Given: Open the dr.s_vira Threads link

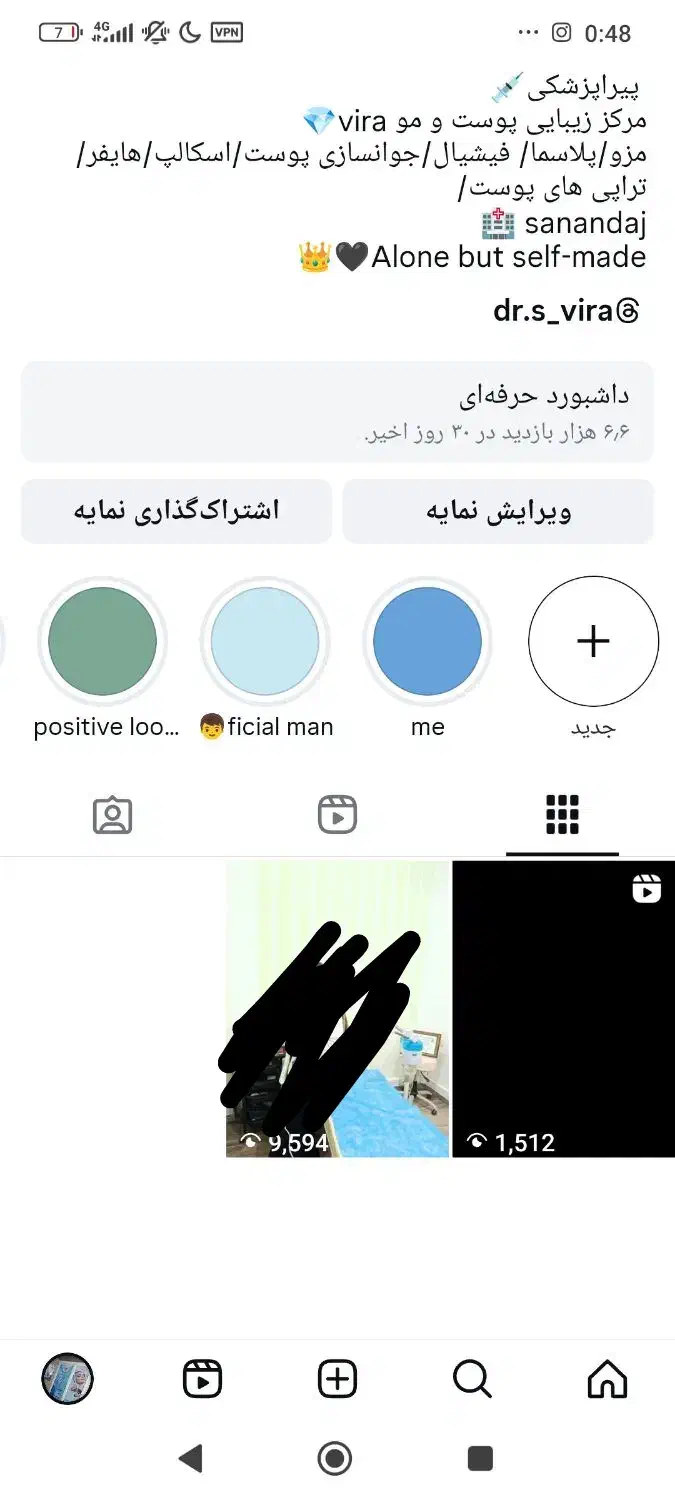Looking at the screenshot, I should click(566, 311).
